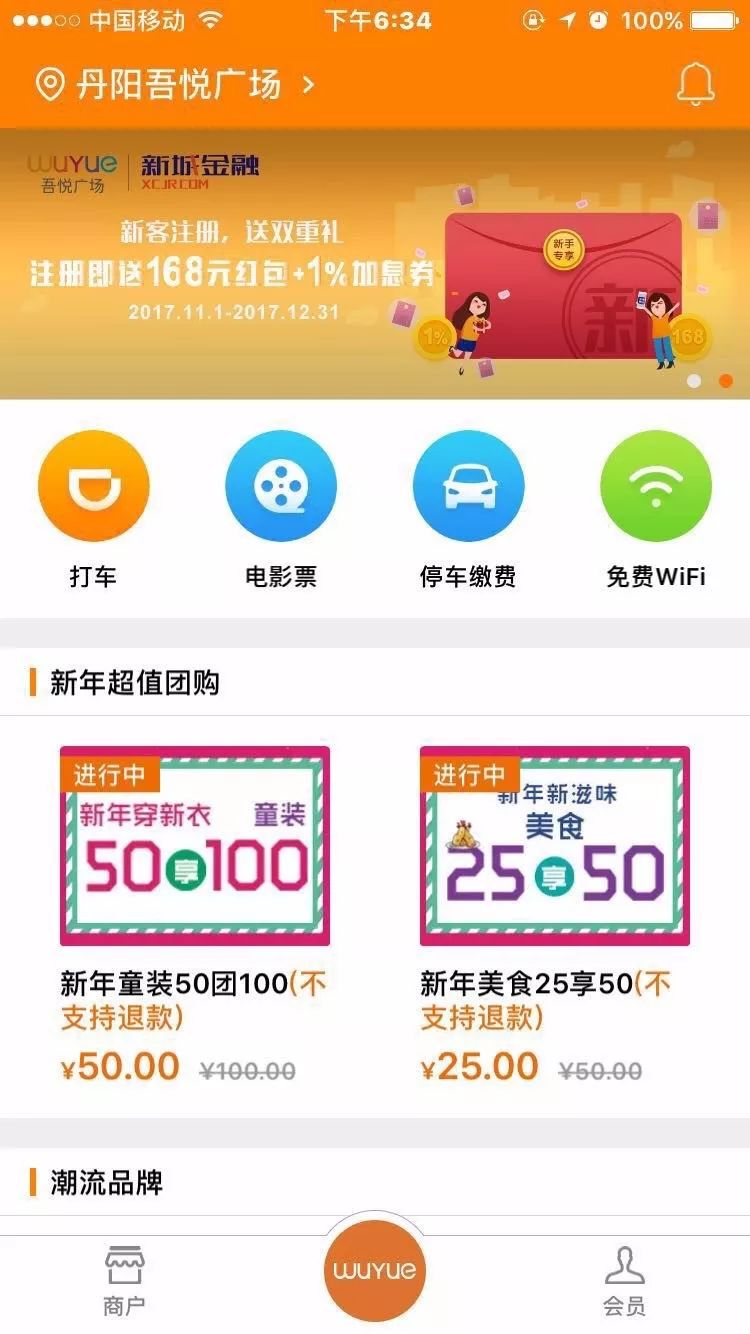Open the 新客注册 promotional banner
Screen dimensions: 750x1334
point(375,265)
